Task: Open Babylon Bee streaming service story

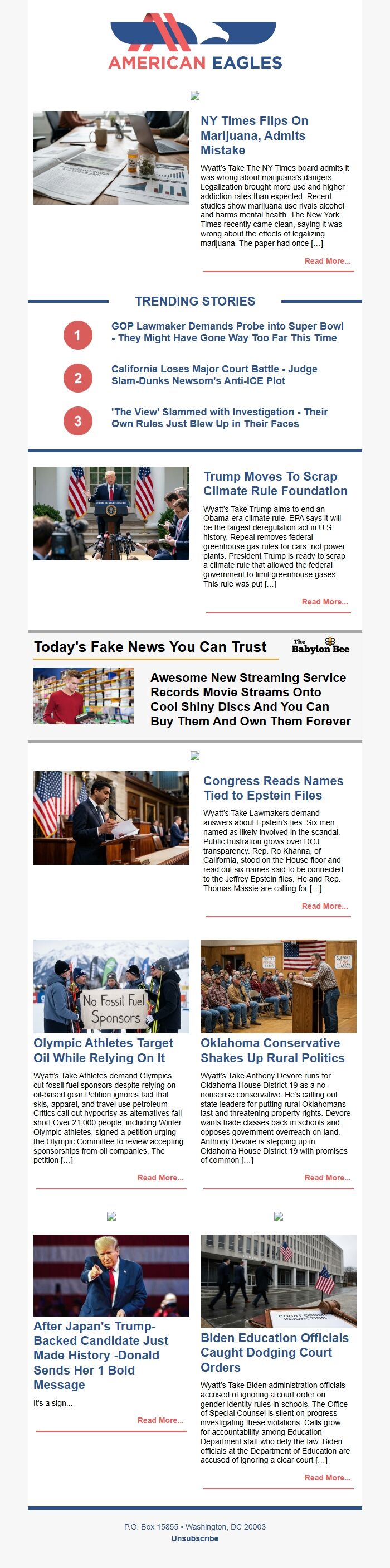Action: click(250, 699)
